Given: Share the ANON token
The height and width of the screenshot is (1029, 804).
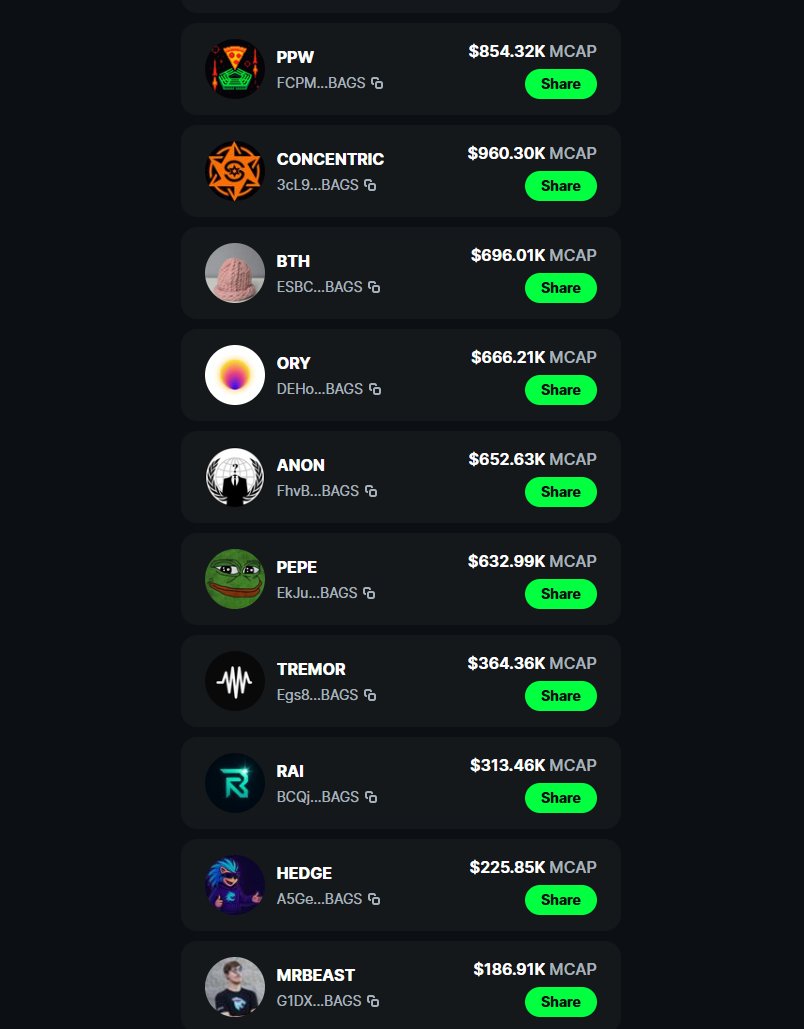Looking at the screenshot, I should click(x=560, y=492).
